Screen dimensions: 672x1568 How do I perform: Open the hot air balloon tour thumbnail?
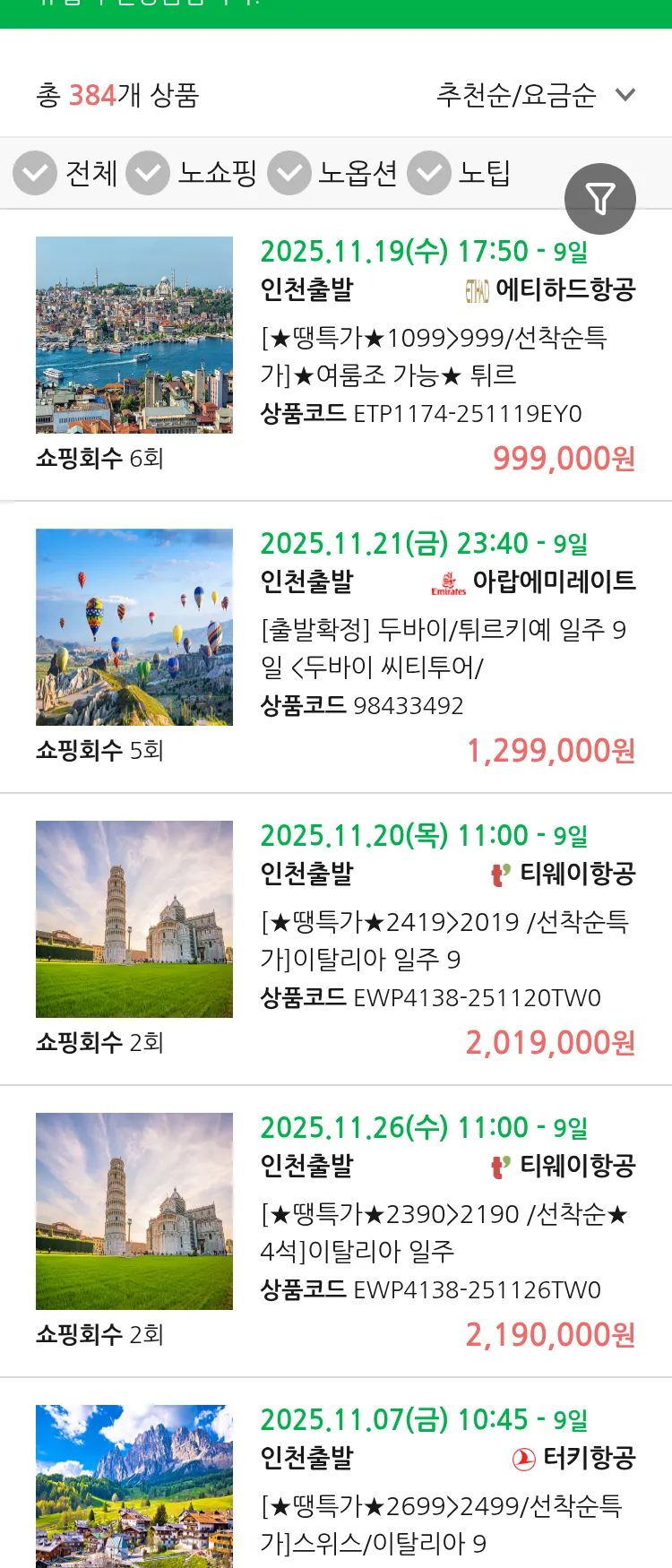[x=134, y=626]
